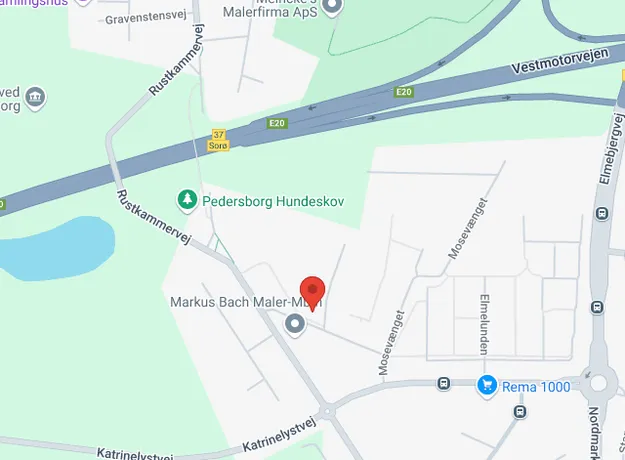Tap the Markus Bach Maler-Mand business marker

click(x=295, y=323)
